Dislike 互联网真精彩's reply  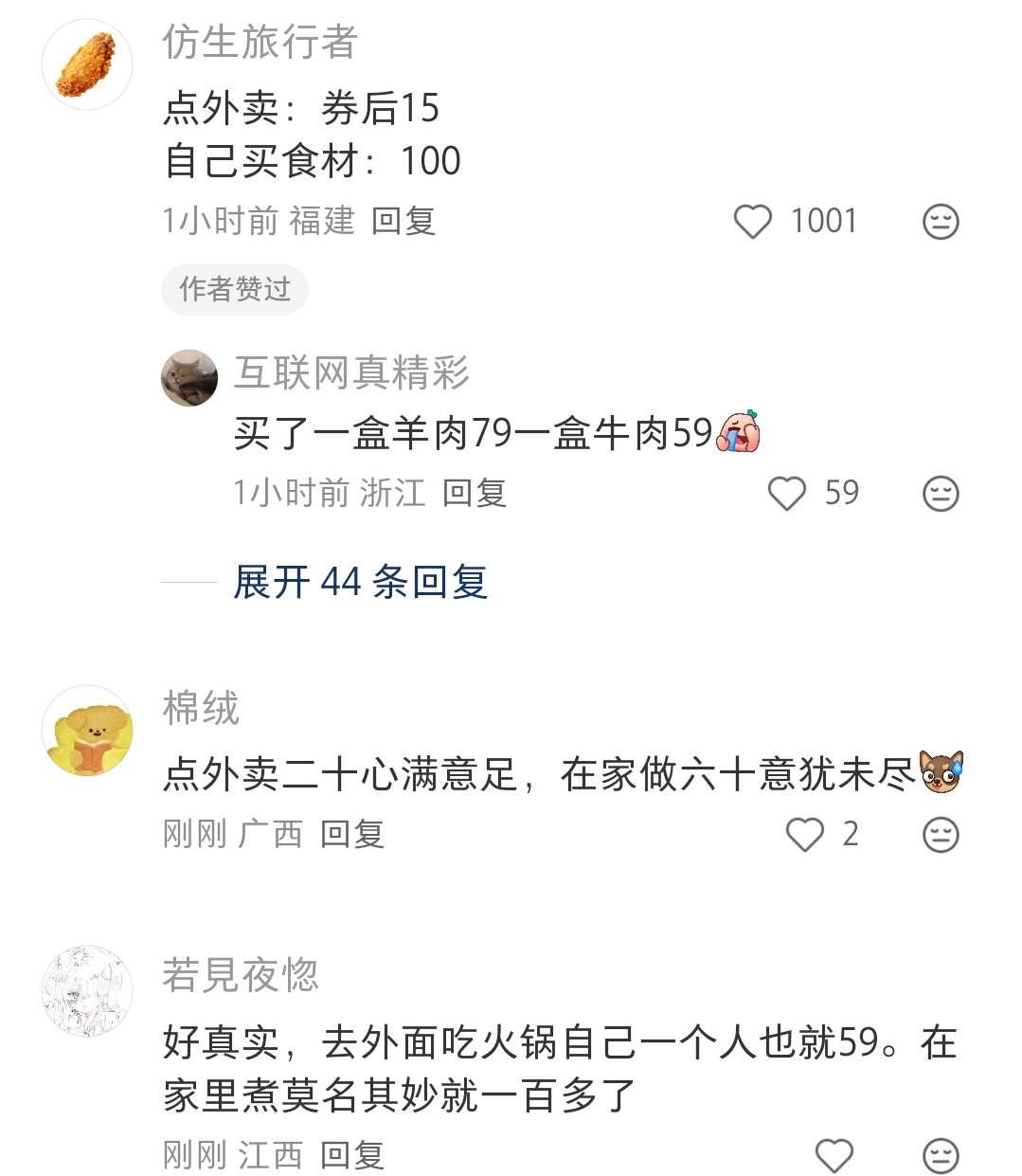pos(941,494)
